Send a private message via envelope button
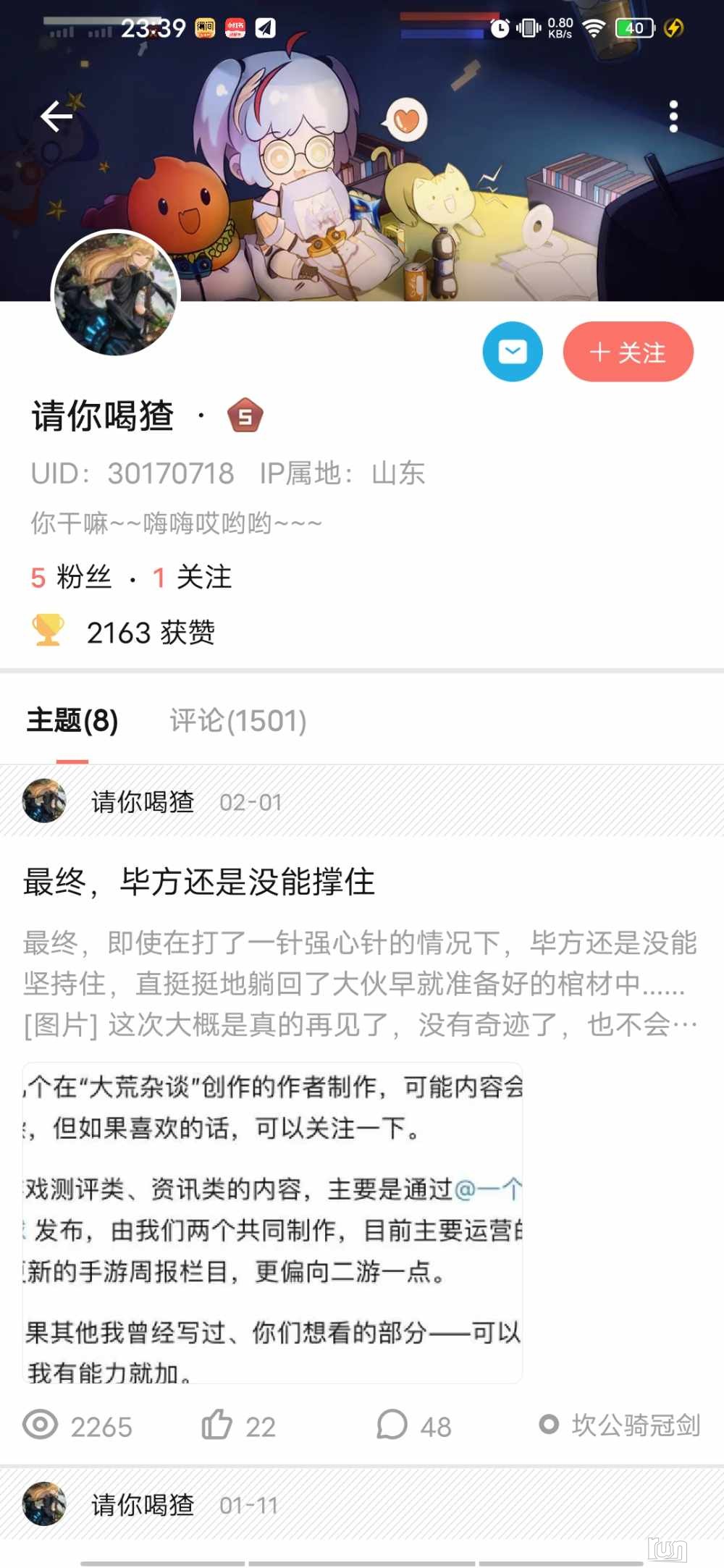 point(513,352)
